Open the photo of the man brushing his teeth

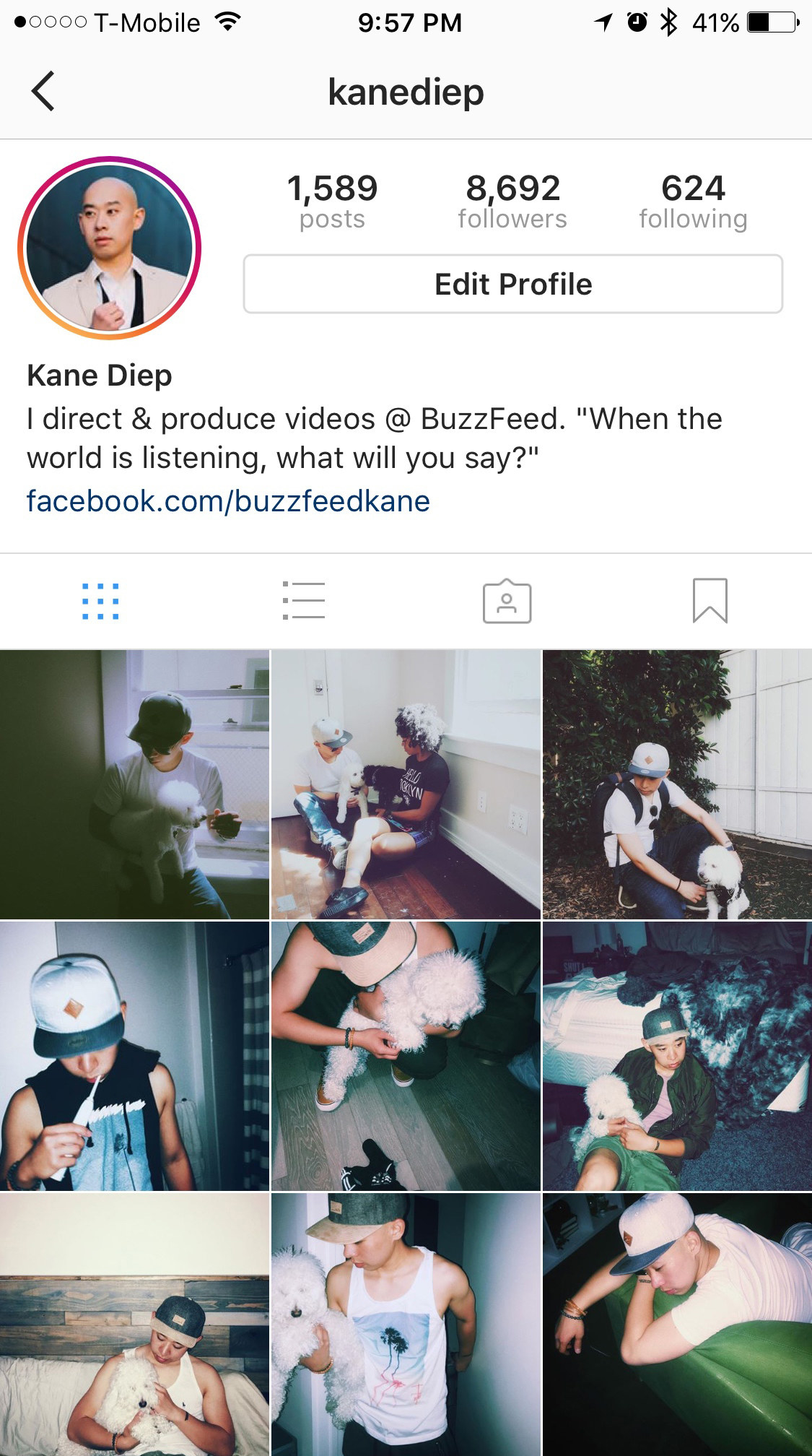134,1056
